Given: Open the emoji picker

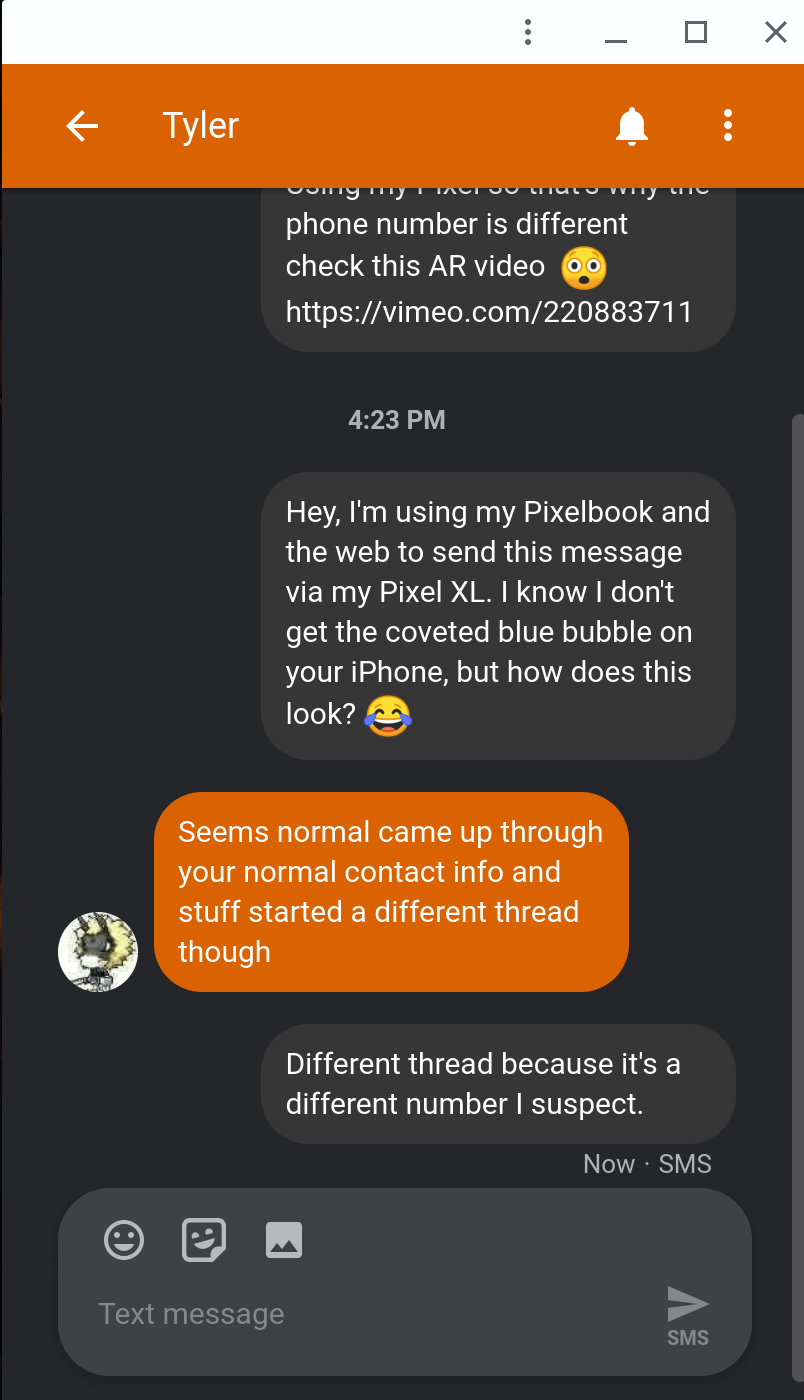Looking at the screenshot, I should click(x=124, y=1240).
